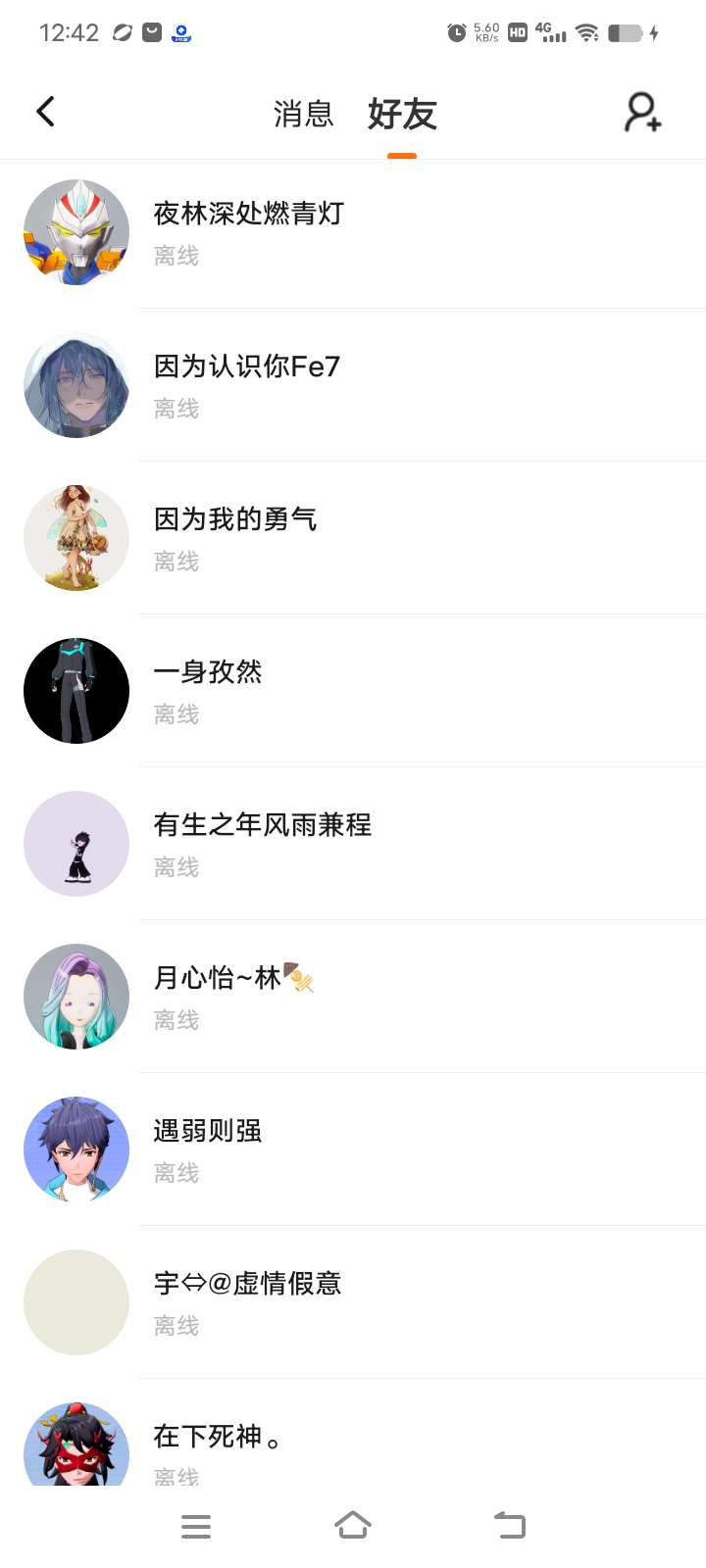
Task: Select the 好友 tab
Action: (x=402, y=114)
